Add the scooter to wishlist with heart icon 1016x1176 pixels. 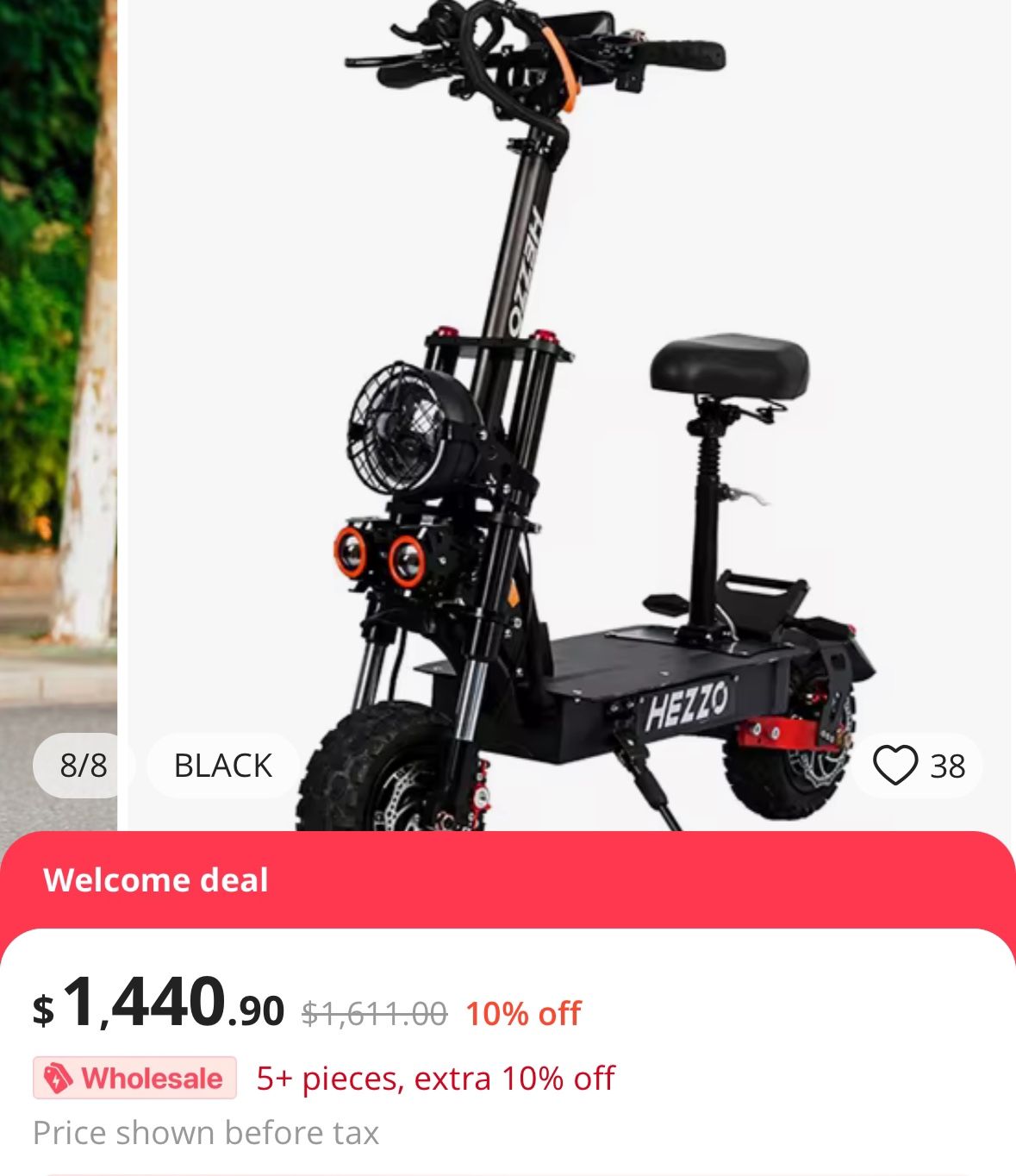pos(895,766)
